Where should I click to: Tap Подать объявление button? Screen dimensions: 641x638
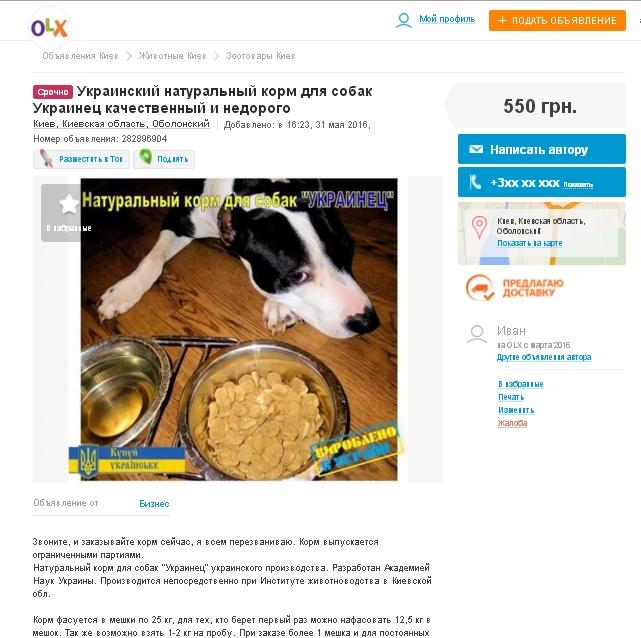(x=557, y=20)
